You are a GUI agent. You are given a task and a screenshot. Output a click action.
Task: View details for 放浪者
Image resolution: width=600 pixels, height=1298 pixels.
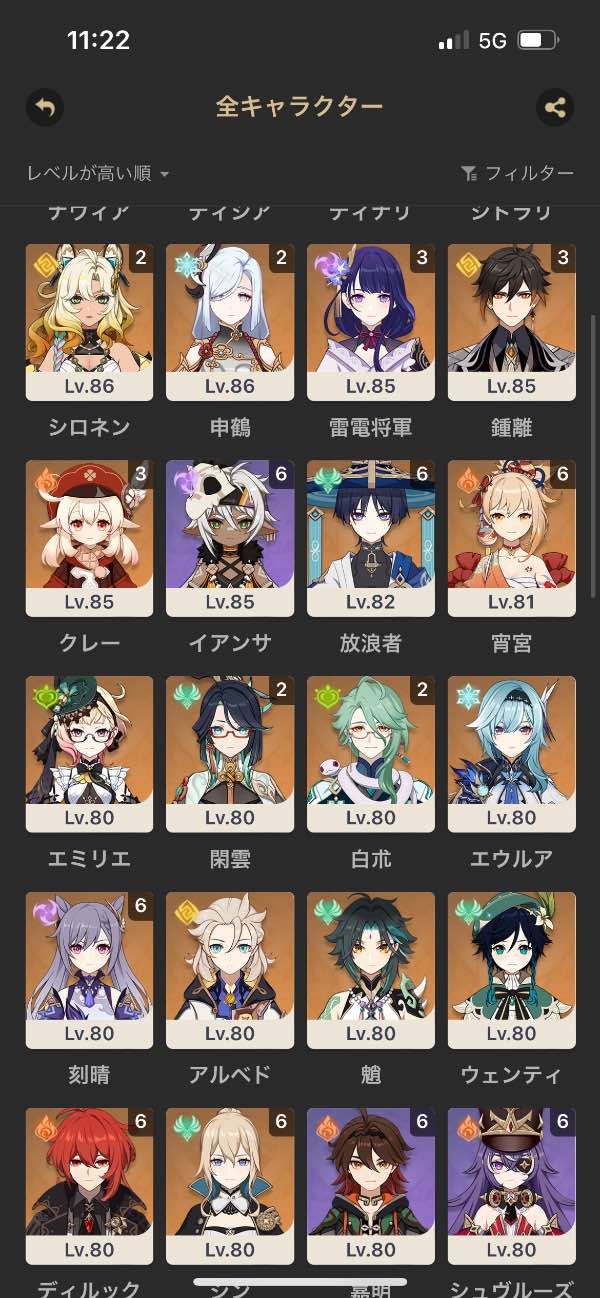[371, 538]
